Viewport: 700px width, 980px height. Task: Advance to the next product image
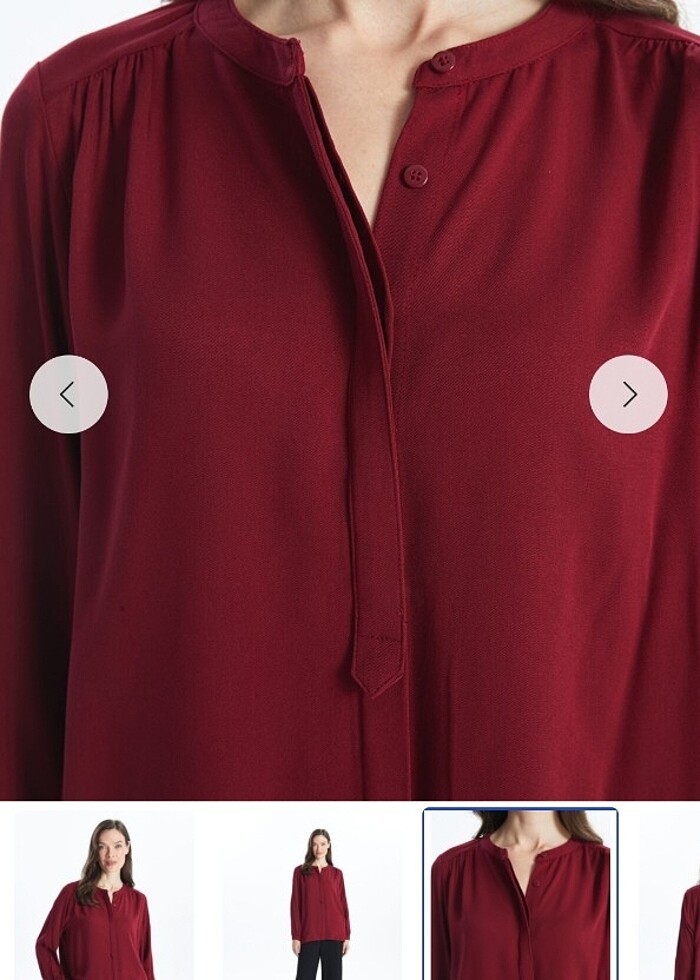coord(628,394)
